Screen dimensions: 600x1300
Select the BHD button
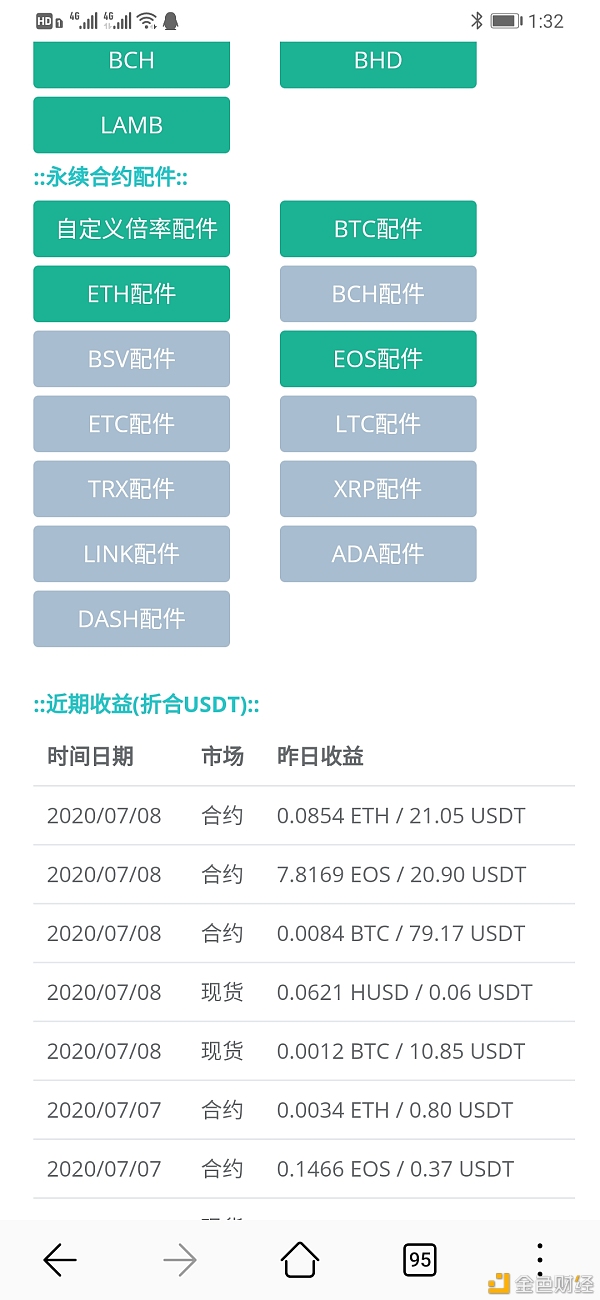pos(378,62)
